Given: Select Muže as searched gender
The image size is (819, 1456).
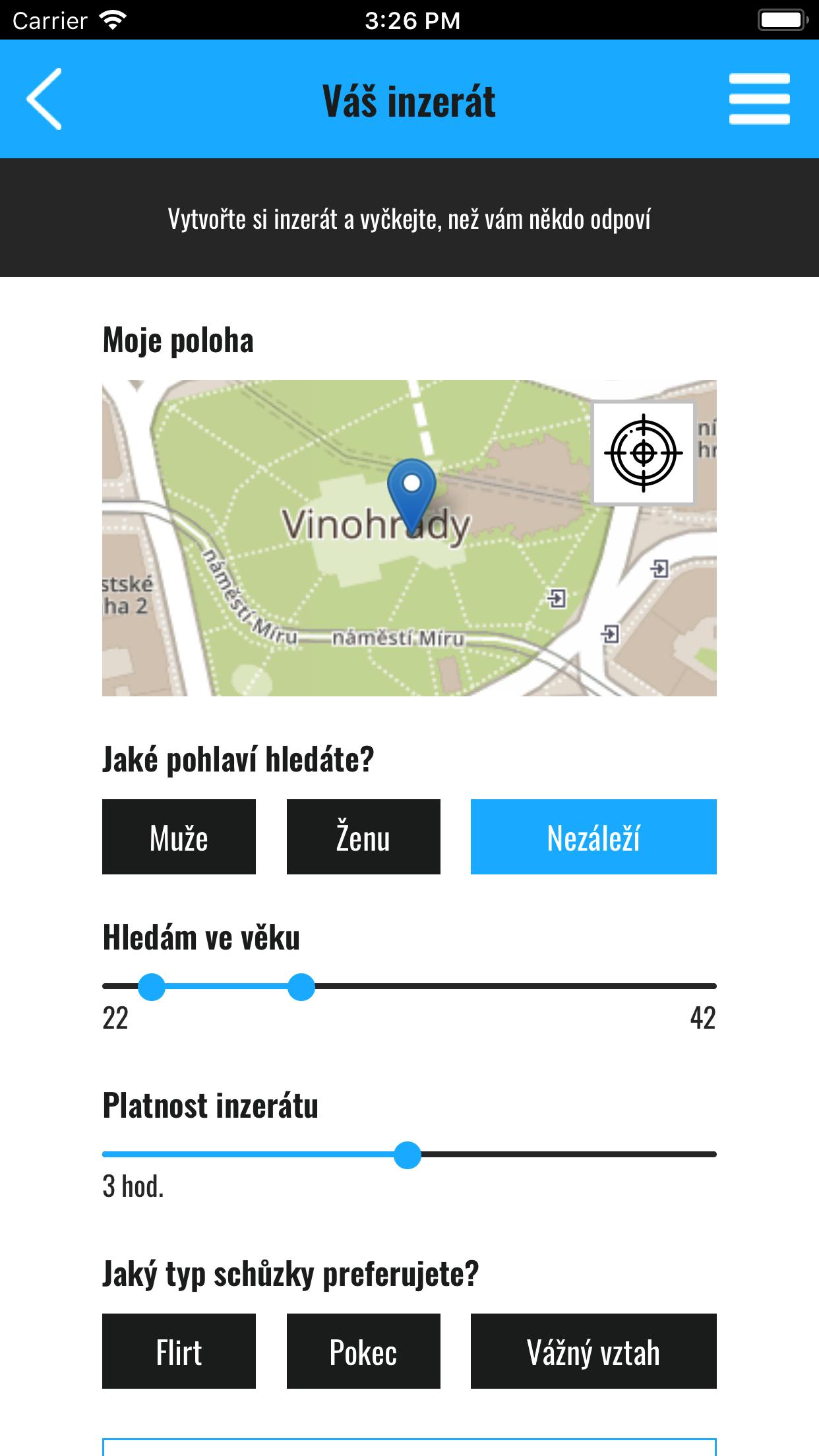Looking at the screenshot, I should (179, 837).
